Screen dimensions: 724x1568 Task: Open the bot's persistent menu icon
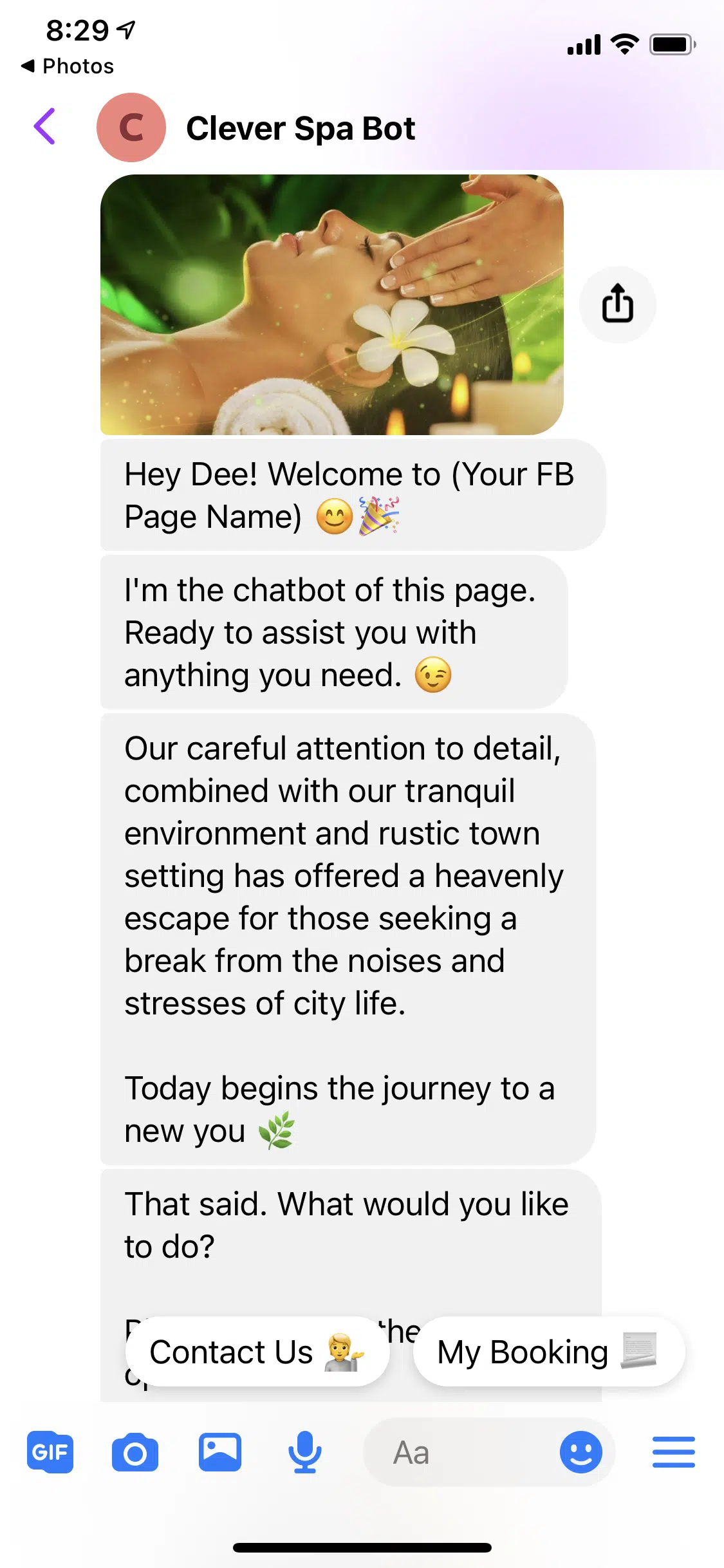click(x=673, y=1452)
